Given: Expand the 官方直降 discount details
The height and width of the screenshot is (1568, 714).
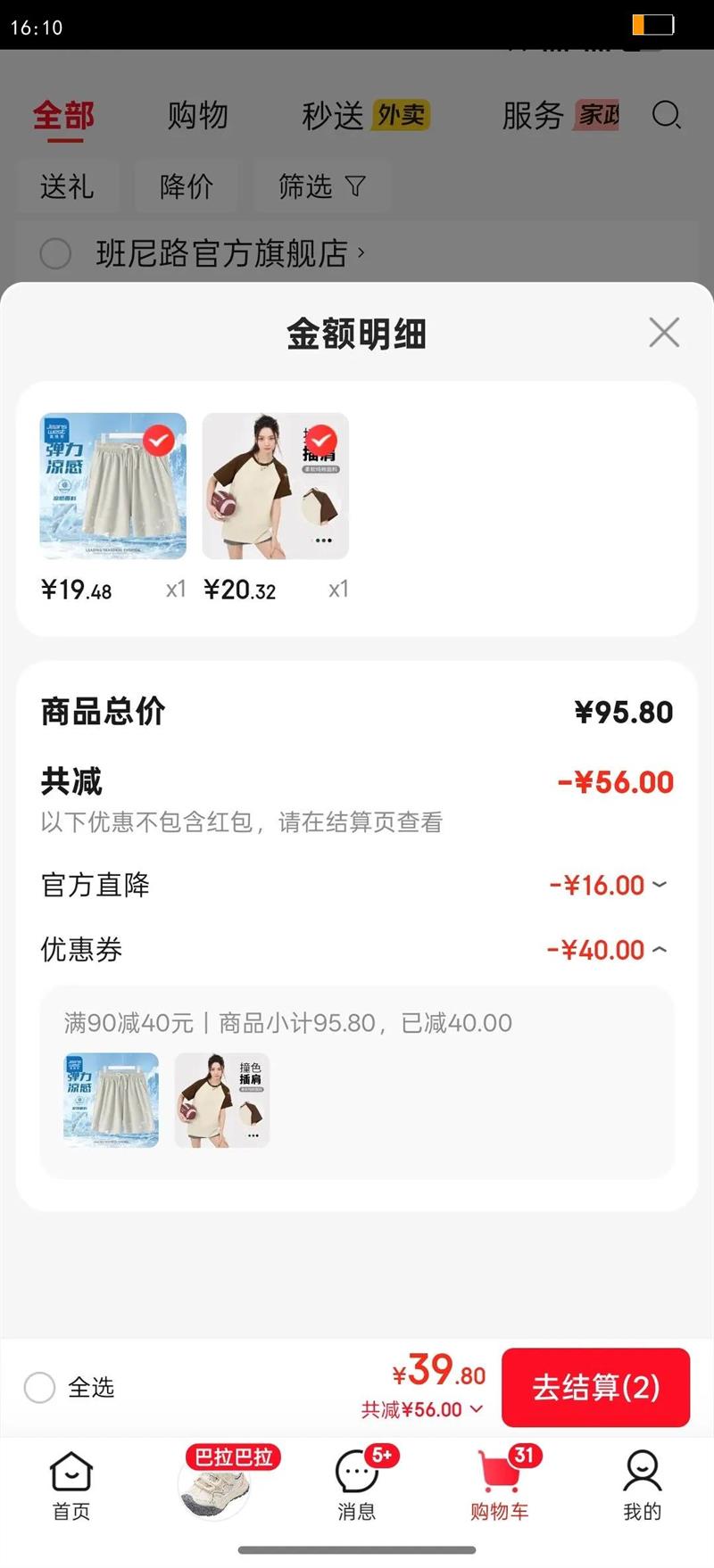Looking at the screenshot, I should [659, 885].
